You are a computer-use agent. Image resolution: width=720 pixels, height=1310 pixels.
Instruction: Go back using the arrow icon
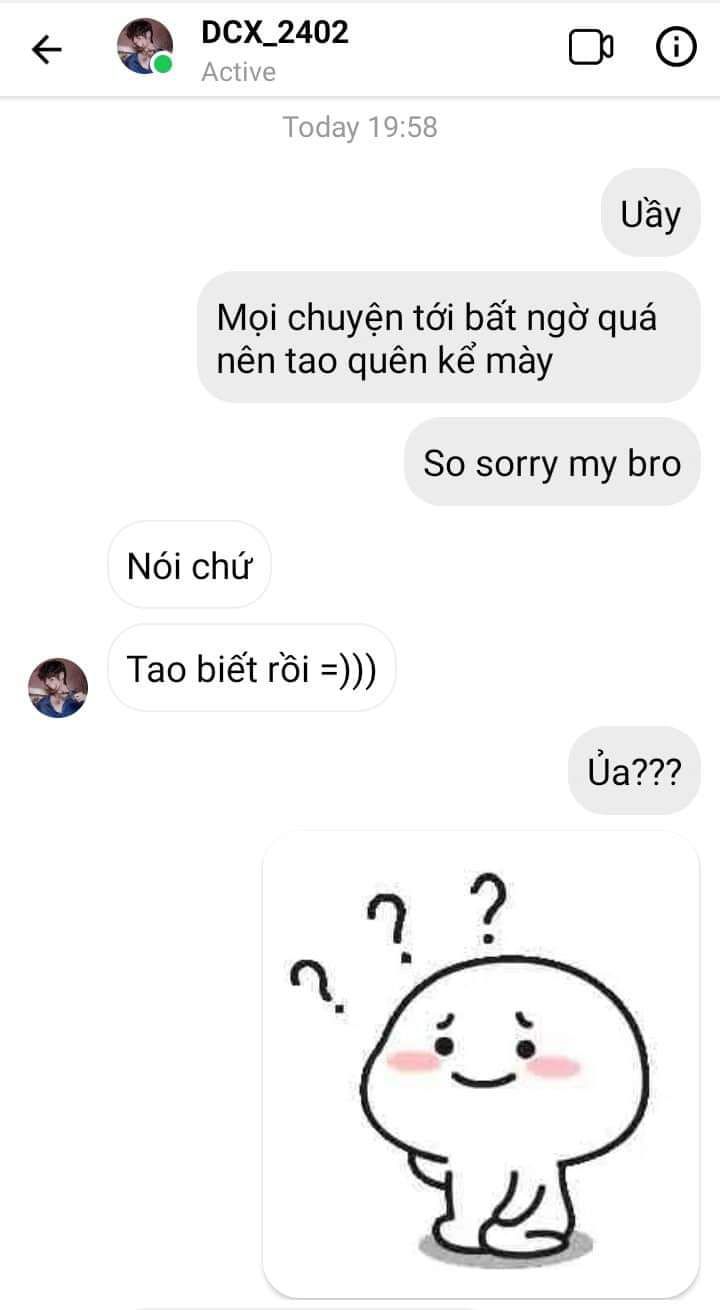coord(47,49)
